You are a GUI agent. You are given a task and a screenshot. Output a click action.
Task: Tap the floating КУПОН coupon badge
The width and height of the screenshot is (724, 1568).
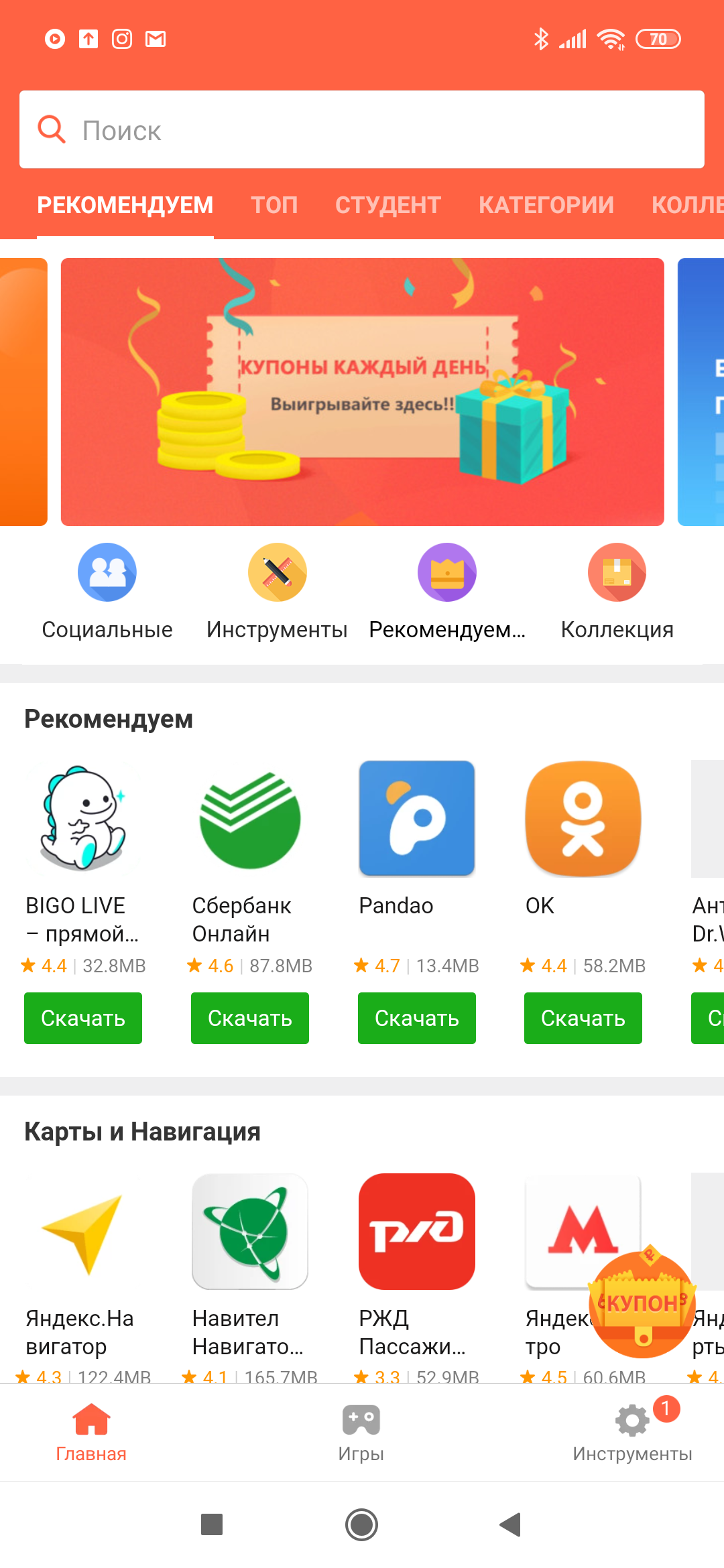pyautogui.click(x=642, y=1303)
